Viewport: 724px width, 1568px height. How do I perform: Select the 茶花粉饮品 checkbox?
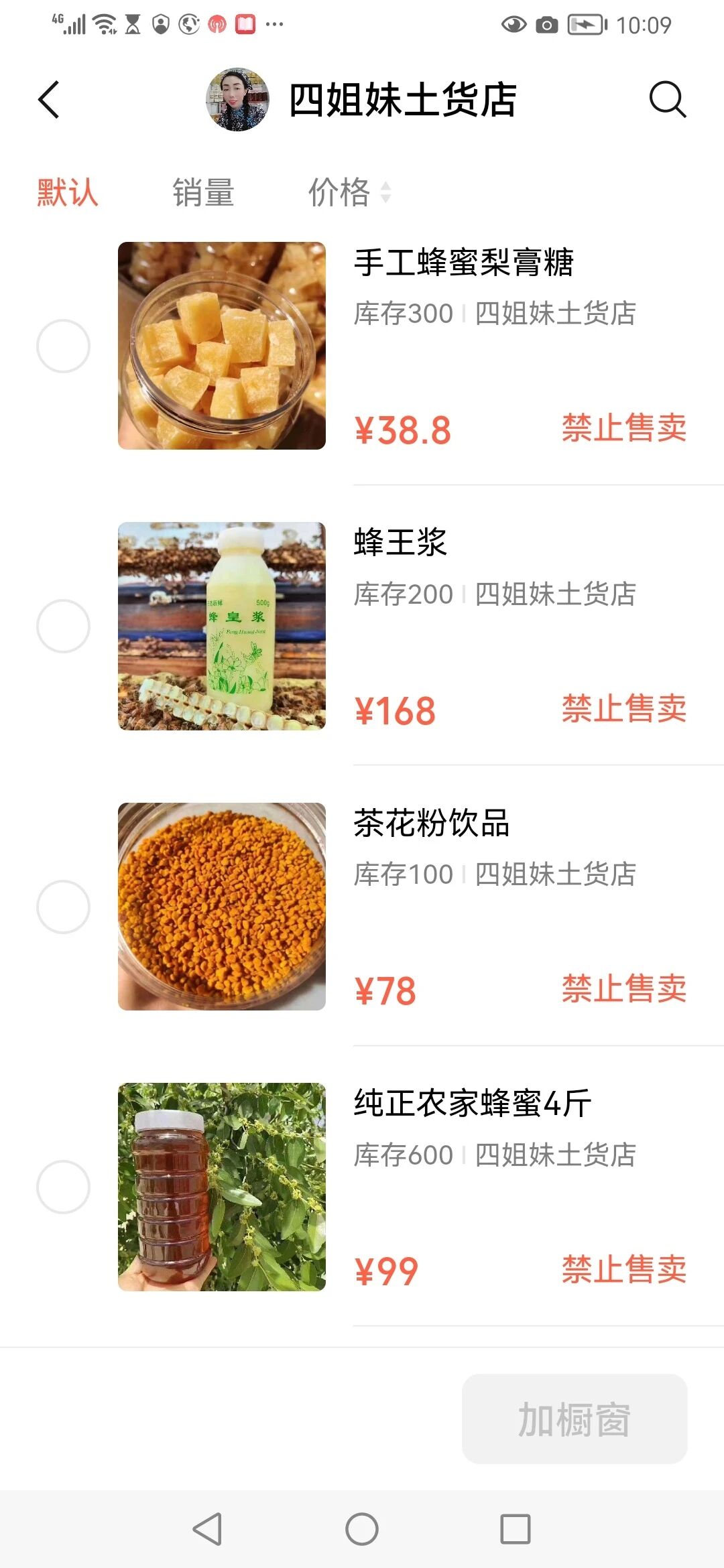click(x=63, y=907)
